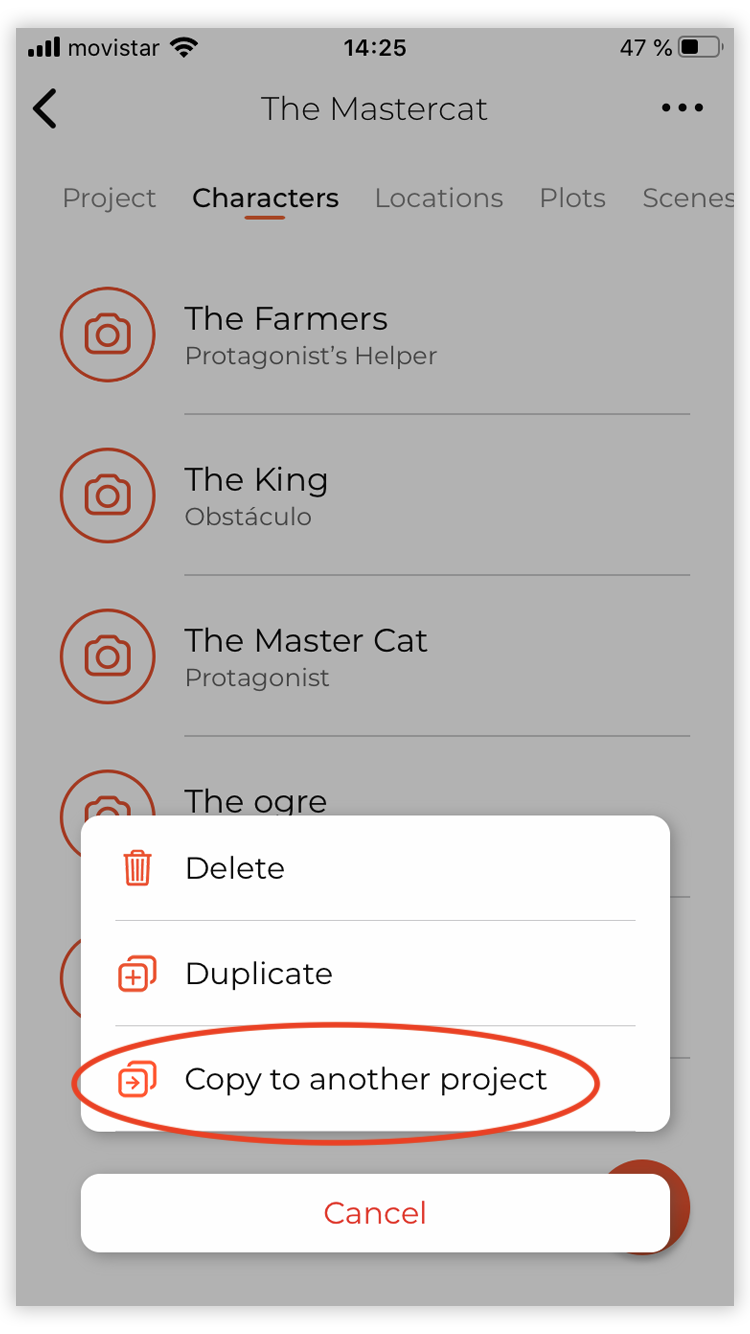Select Copy to another project

click(x=365, y=1079)
